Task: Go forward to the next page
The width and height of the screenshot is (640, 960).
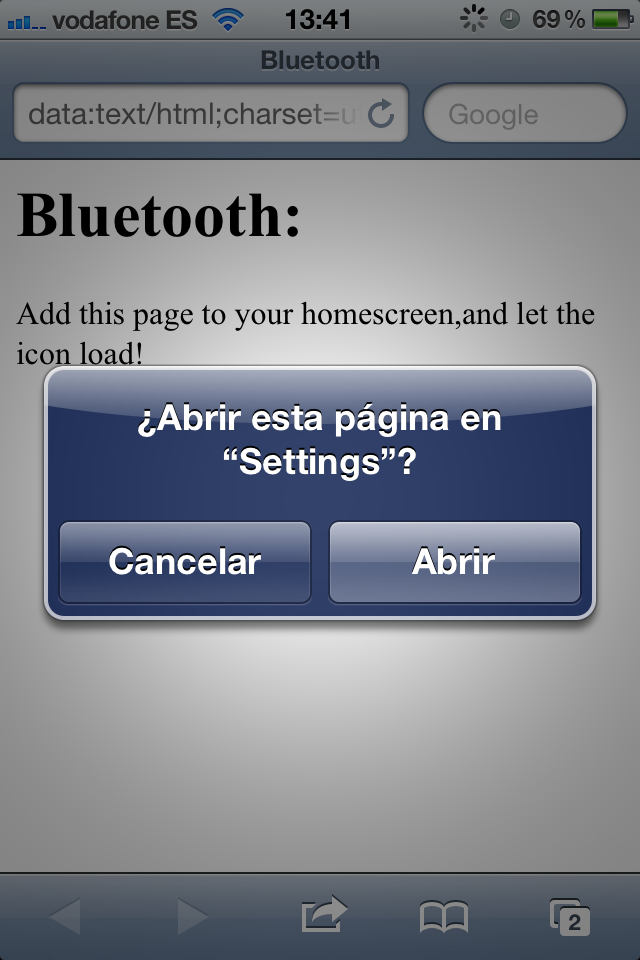Action: coord(191,915)
